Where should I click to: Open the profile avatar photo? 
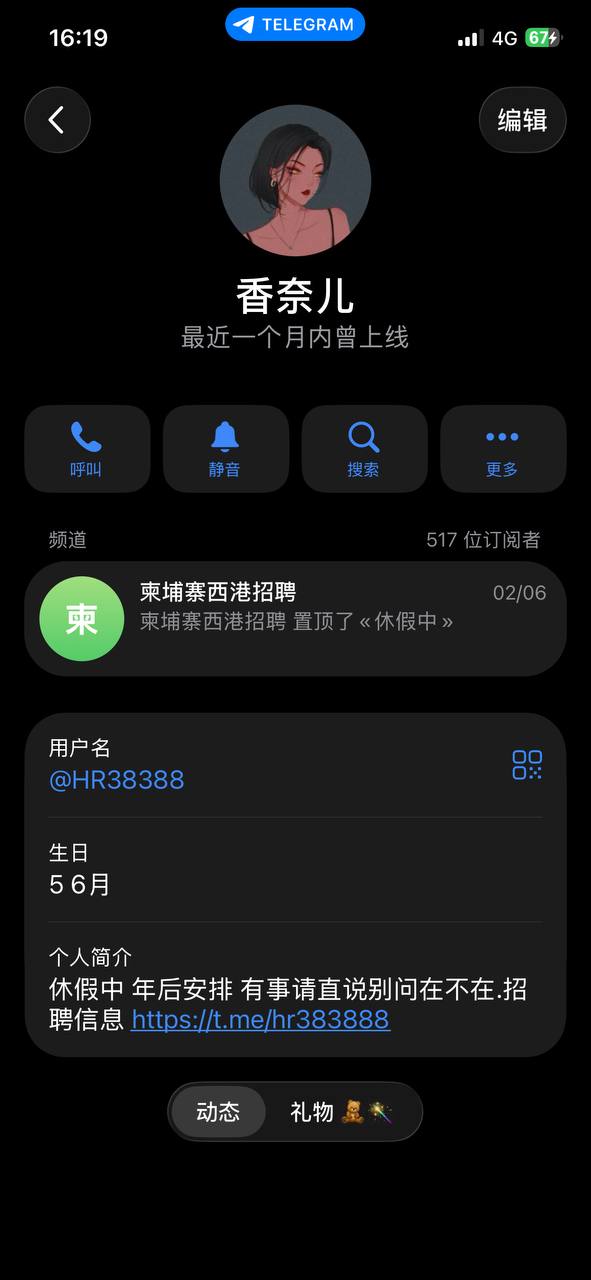coord(295,181)
